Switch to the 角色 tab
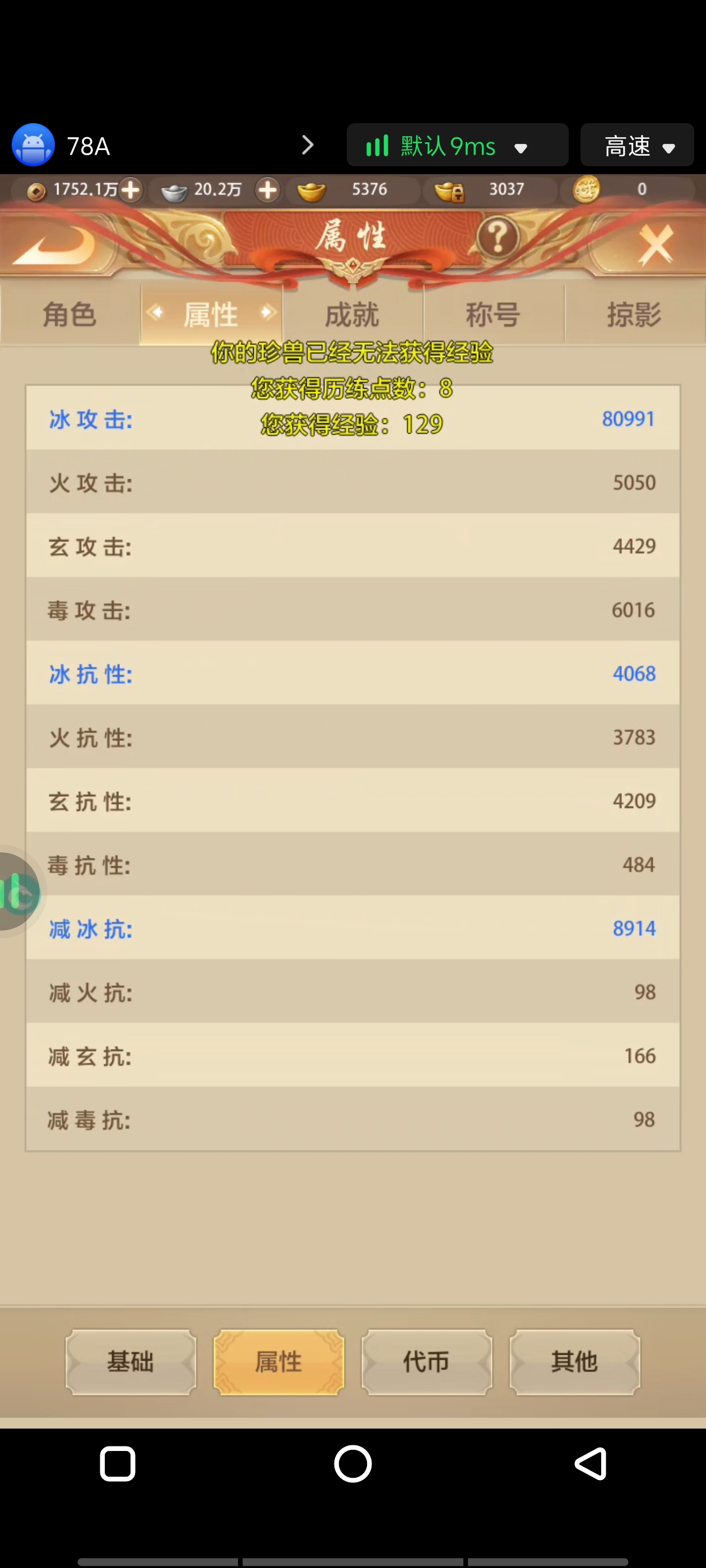 pos(69,315)
